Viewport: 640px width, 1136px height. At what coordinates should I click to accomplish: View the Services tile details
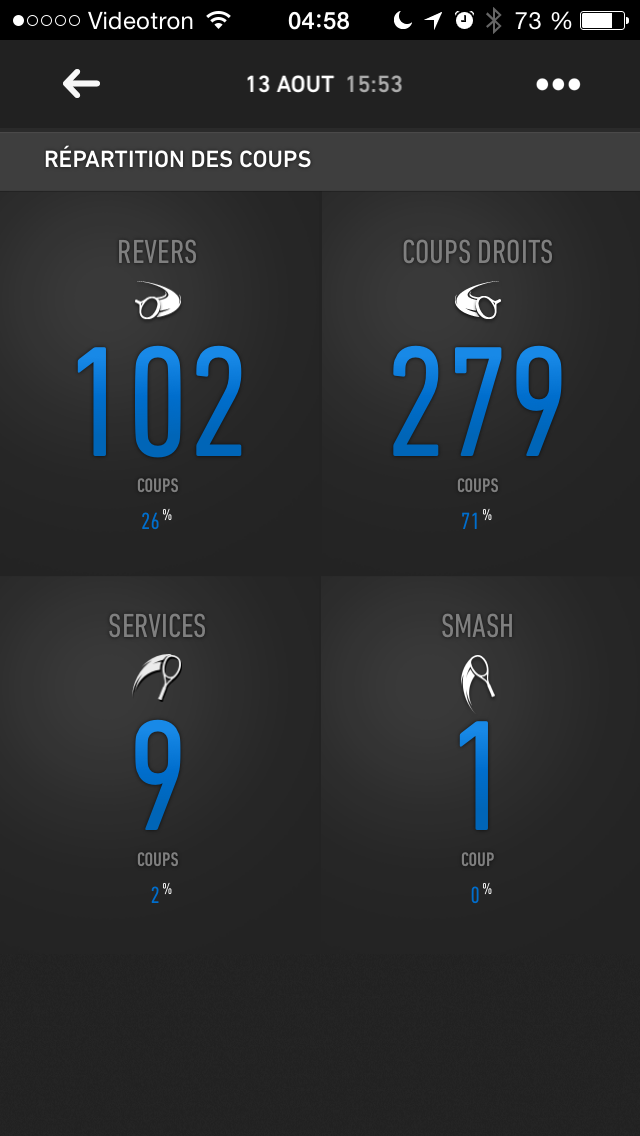coord(159,760)
